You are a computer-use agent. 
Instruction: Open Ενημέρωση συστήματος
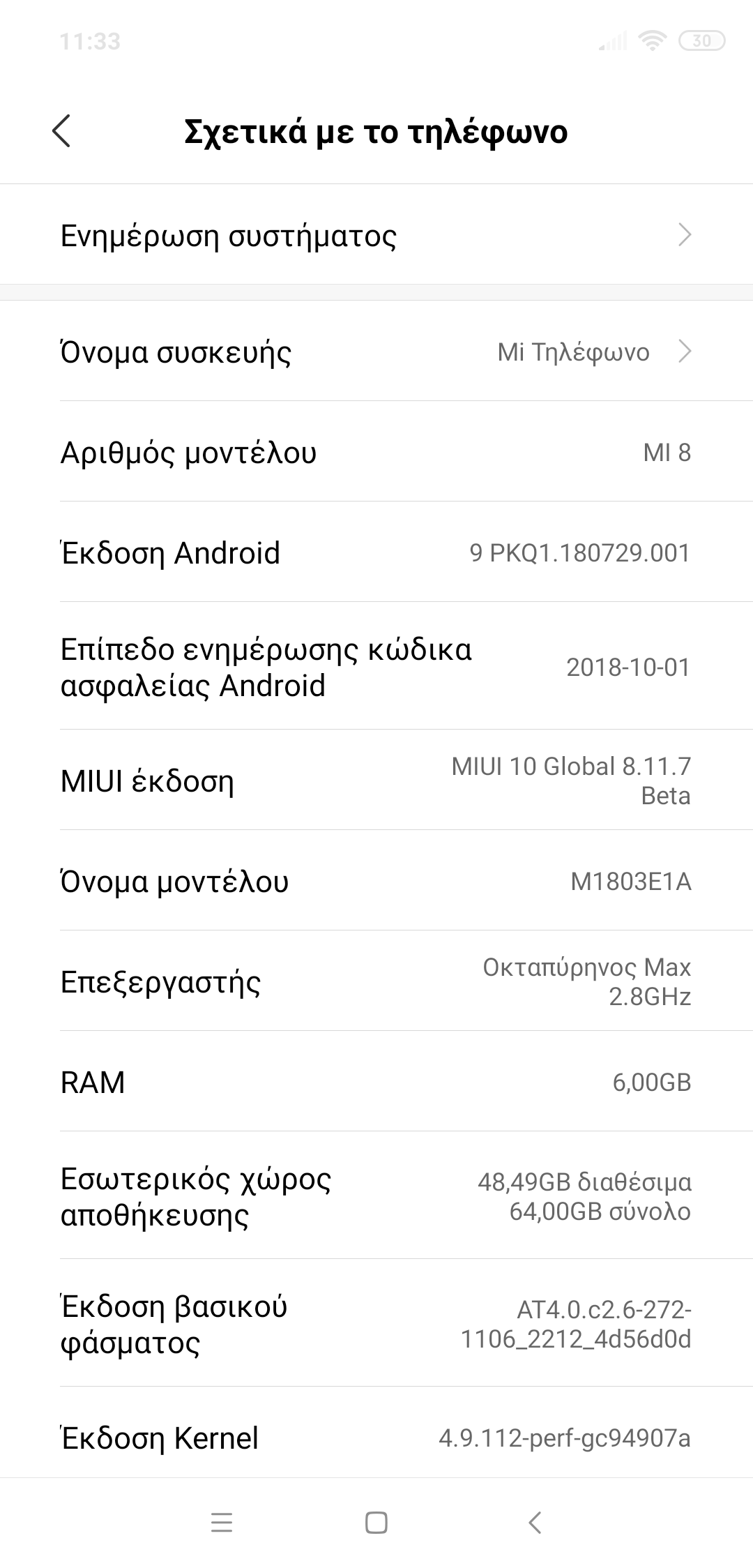pyautogui.click(x=376, y=236)
